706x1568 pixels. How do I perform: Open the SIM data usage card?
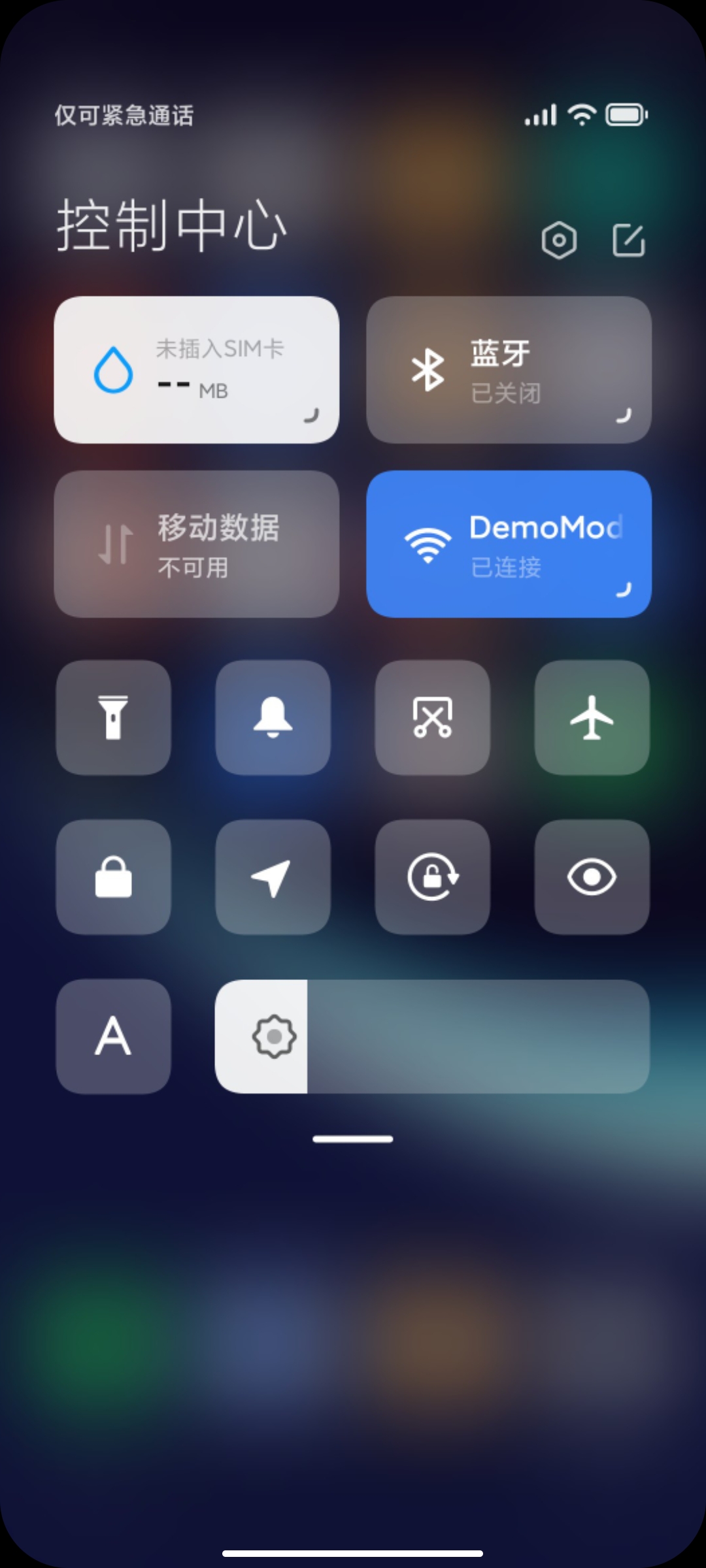(x=196, y=370)
